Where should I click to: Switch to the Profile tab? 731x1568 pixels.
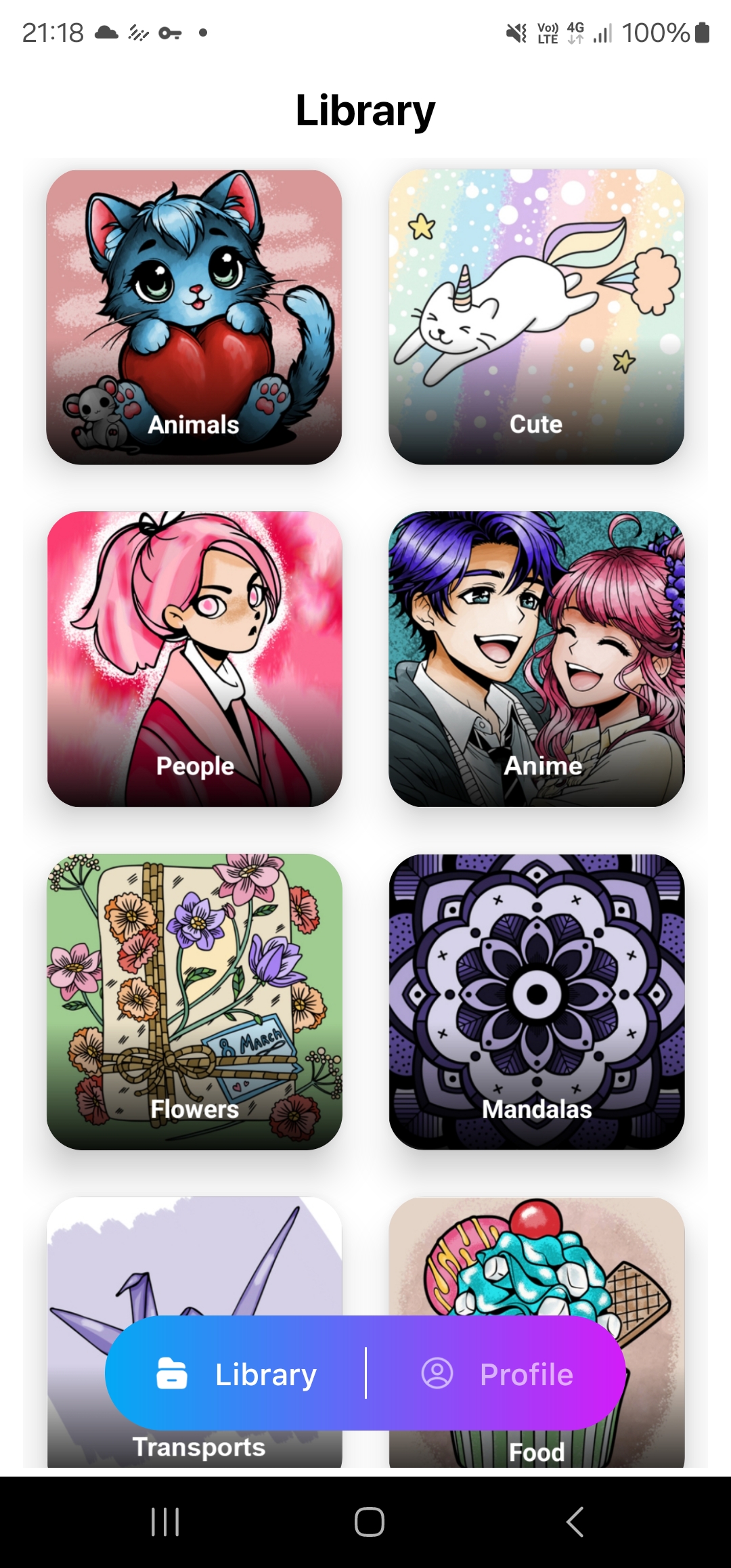[497, 1374]
